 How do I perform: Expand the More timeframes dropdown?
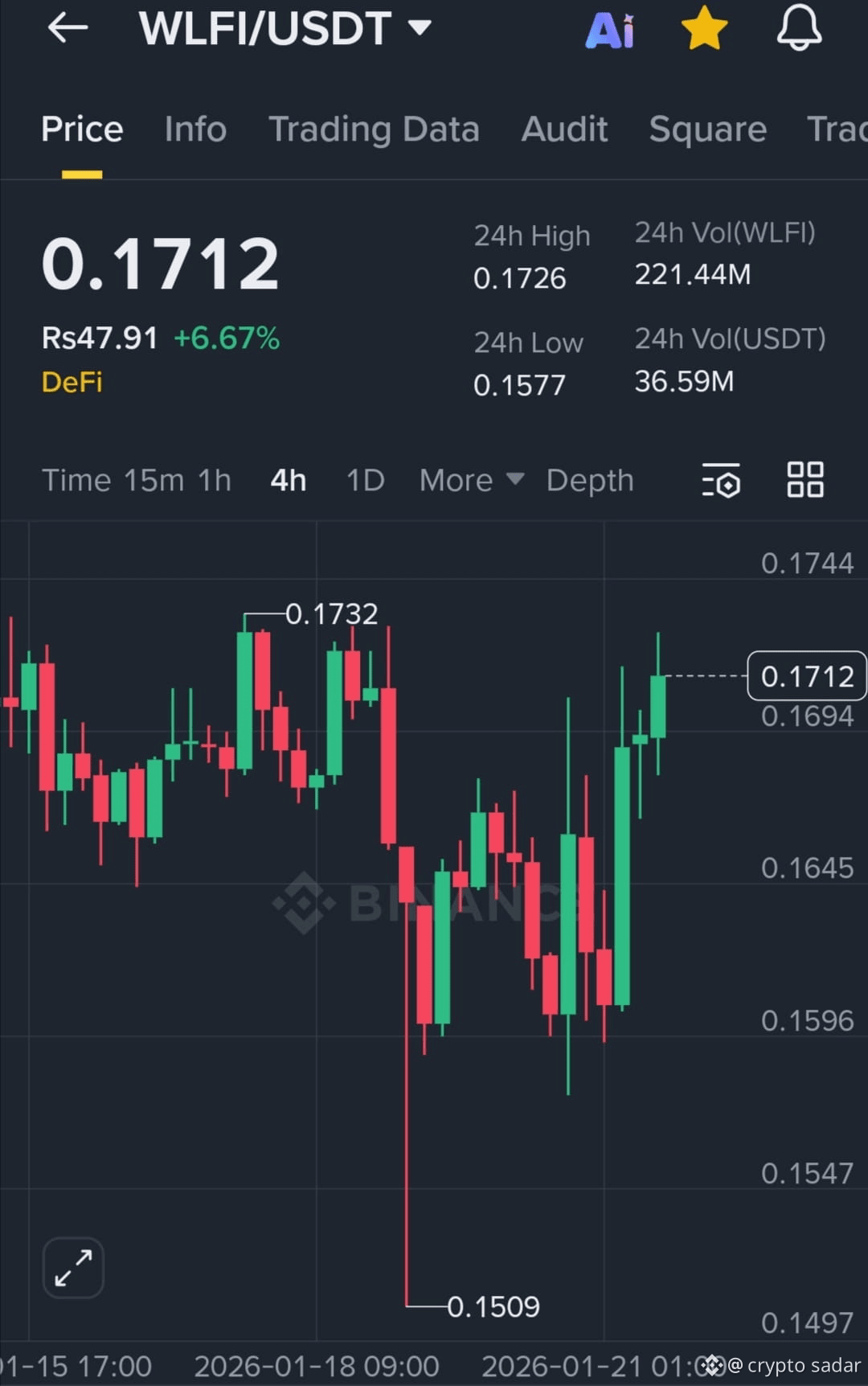[471, 479]
